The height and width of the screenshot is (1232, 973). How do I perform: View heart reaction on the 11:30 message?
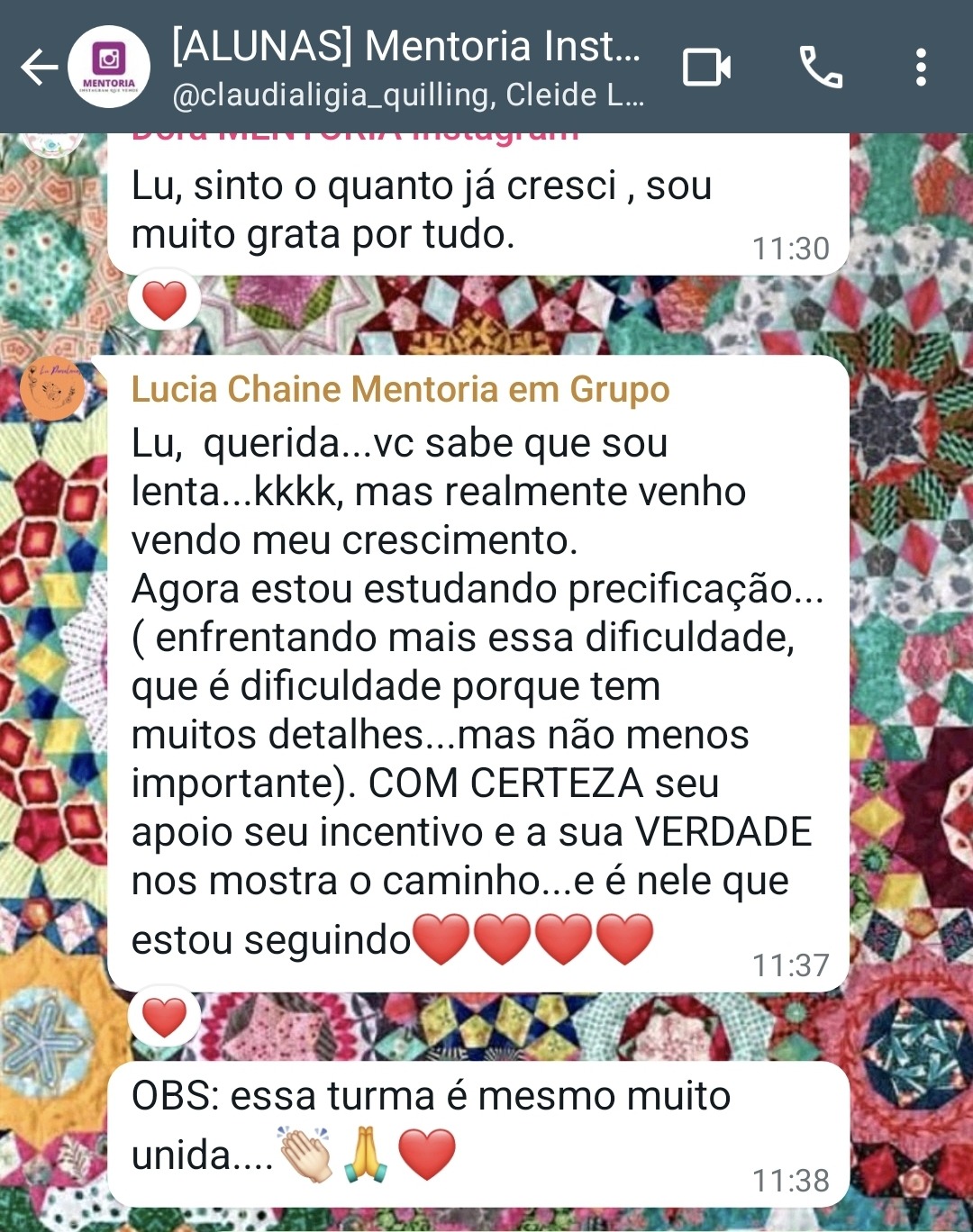(x=164, y=300)
